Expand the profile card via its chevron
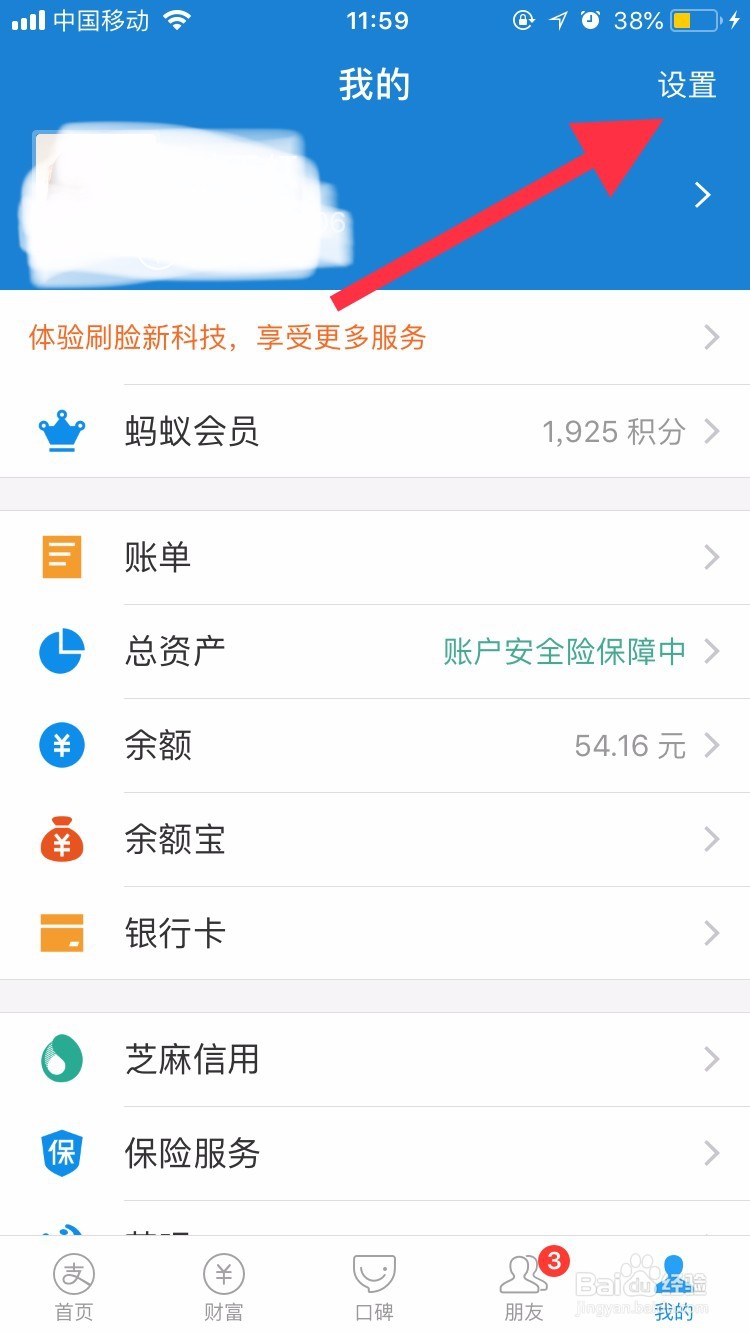This screenshot has height=1334, width=750. coord(702,196)
